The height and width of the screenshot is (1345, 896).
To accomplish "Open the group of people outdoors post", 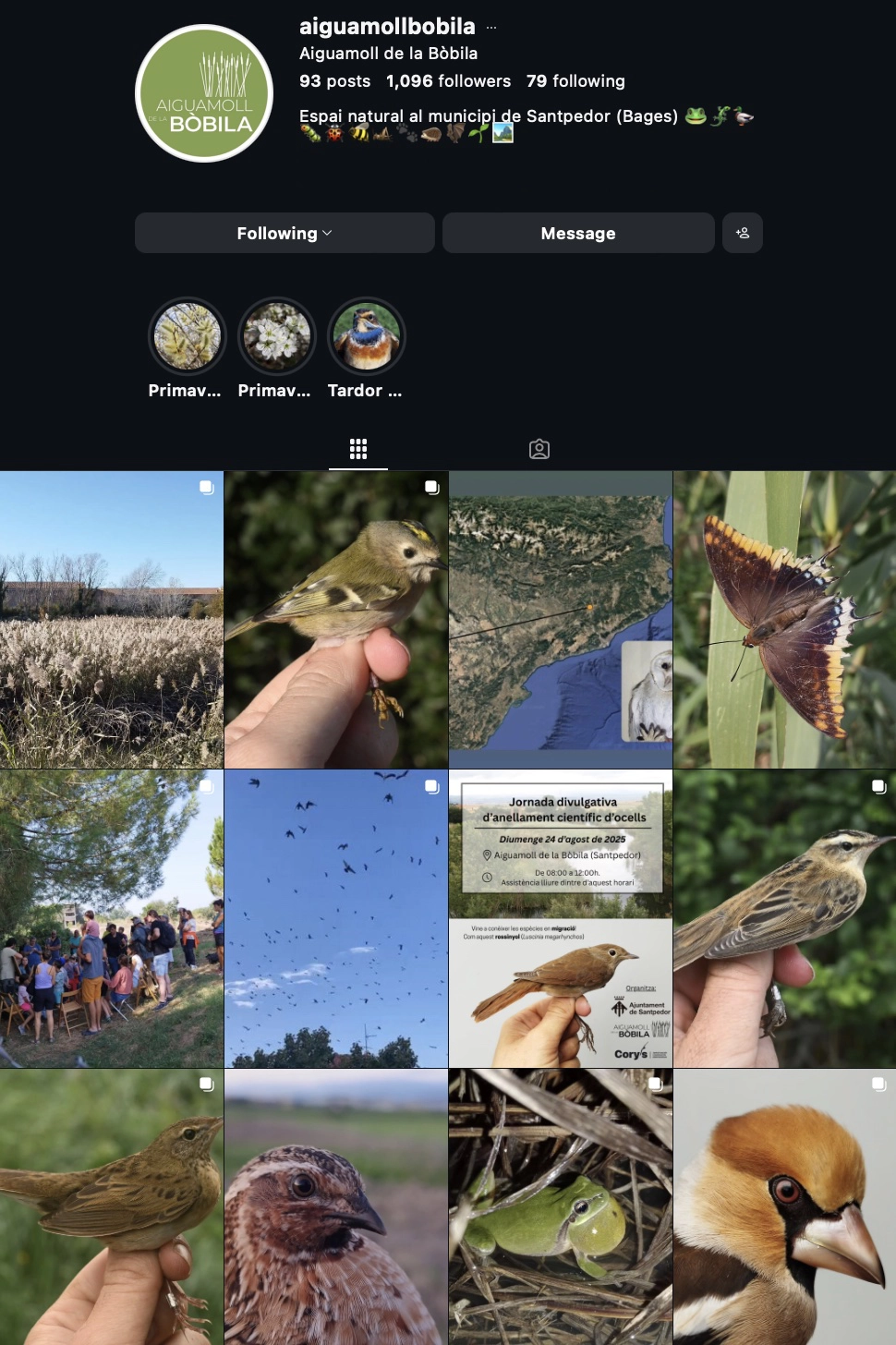I will tap(112, 919).
